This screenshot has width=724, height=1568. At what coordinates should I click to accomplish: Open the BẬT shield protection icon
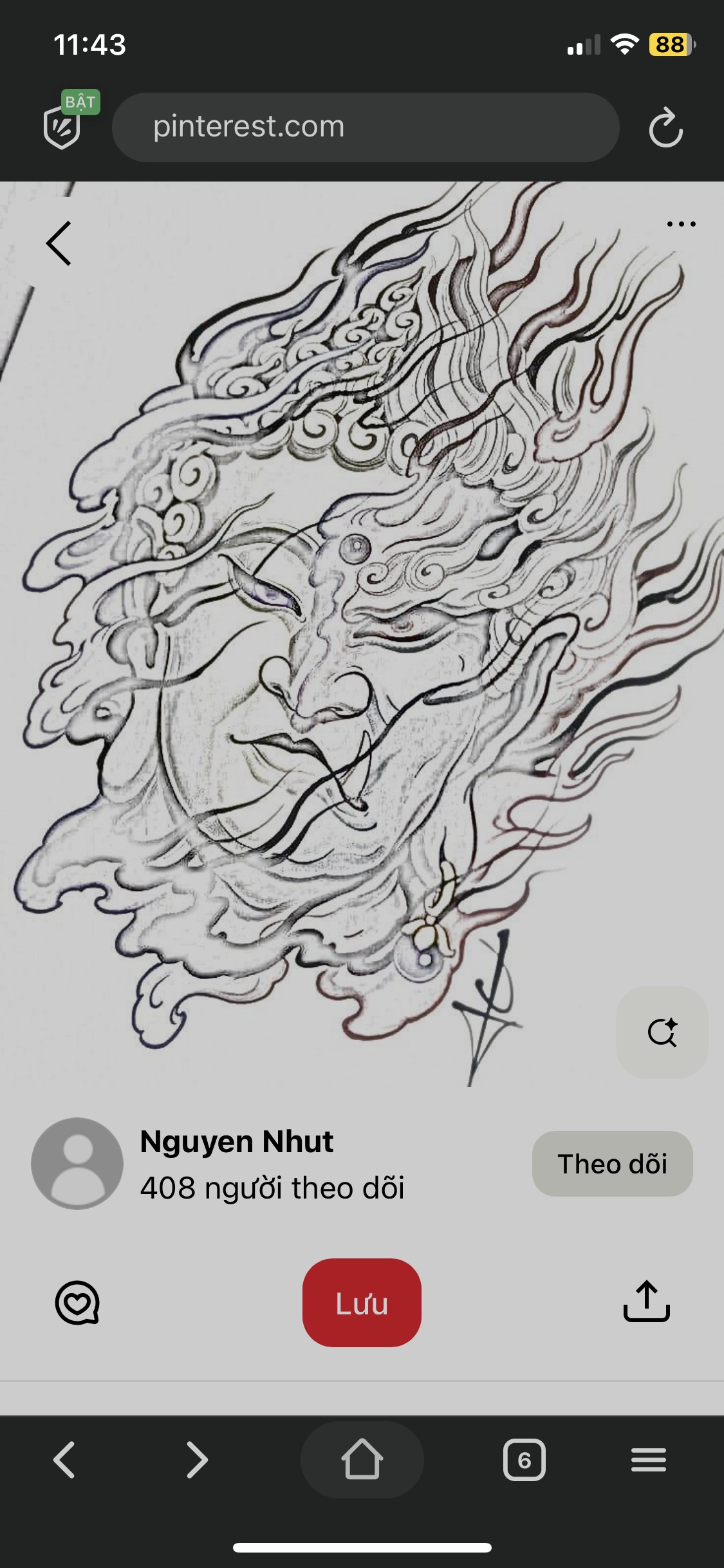[68, 120]
